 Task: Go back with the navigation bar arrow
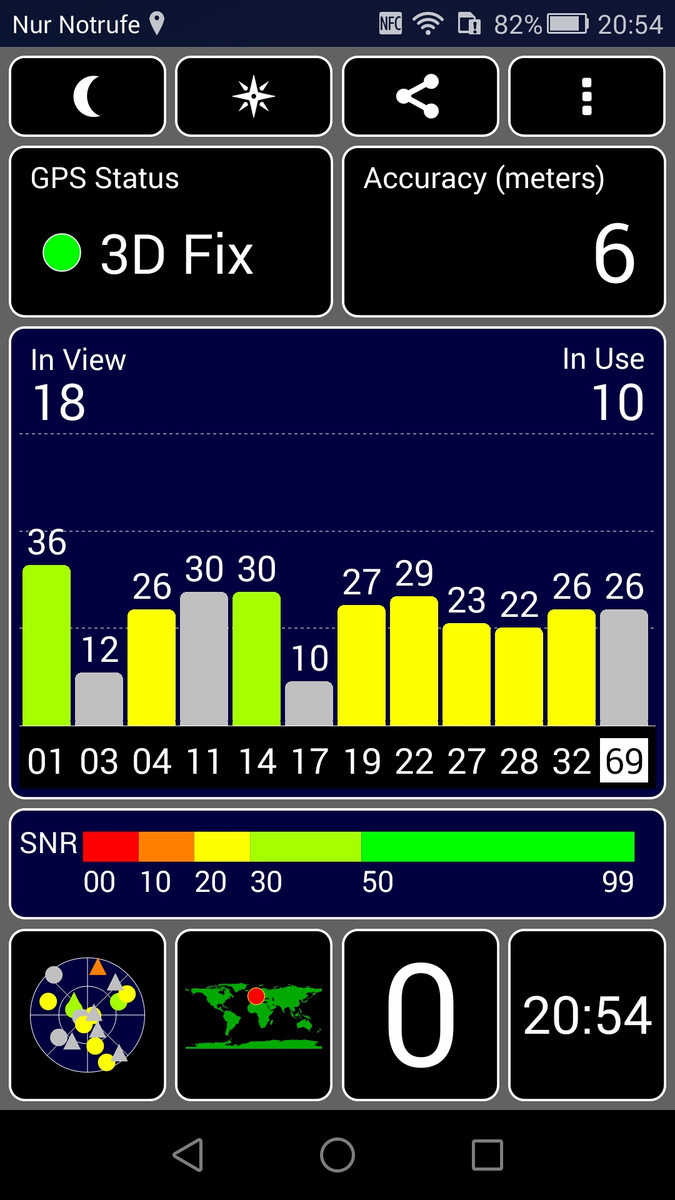pos(188,1155)
